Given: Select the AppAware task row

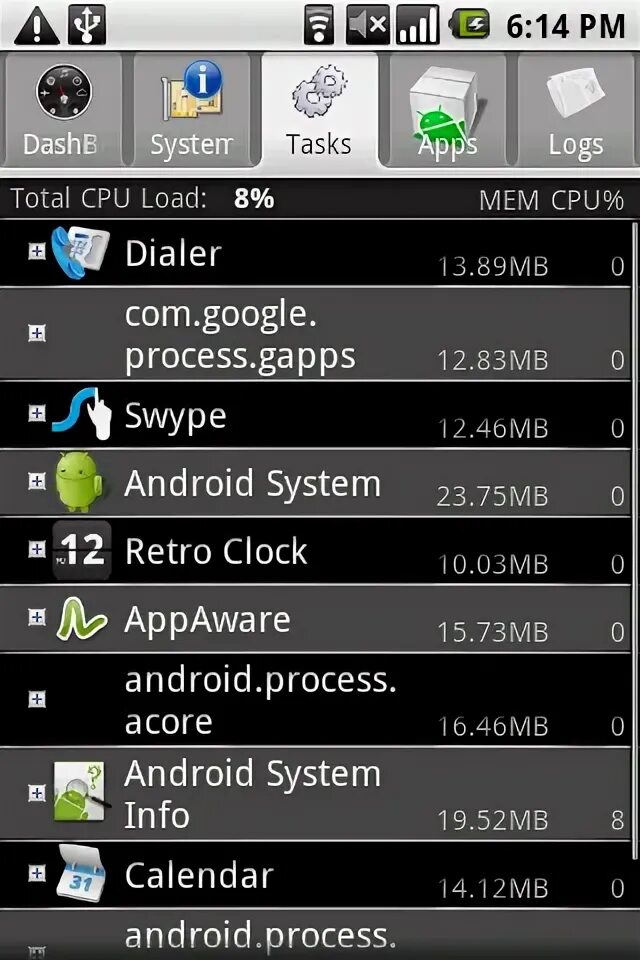Looking at the screenshot, I should click(315, 618).
